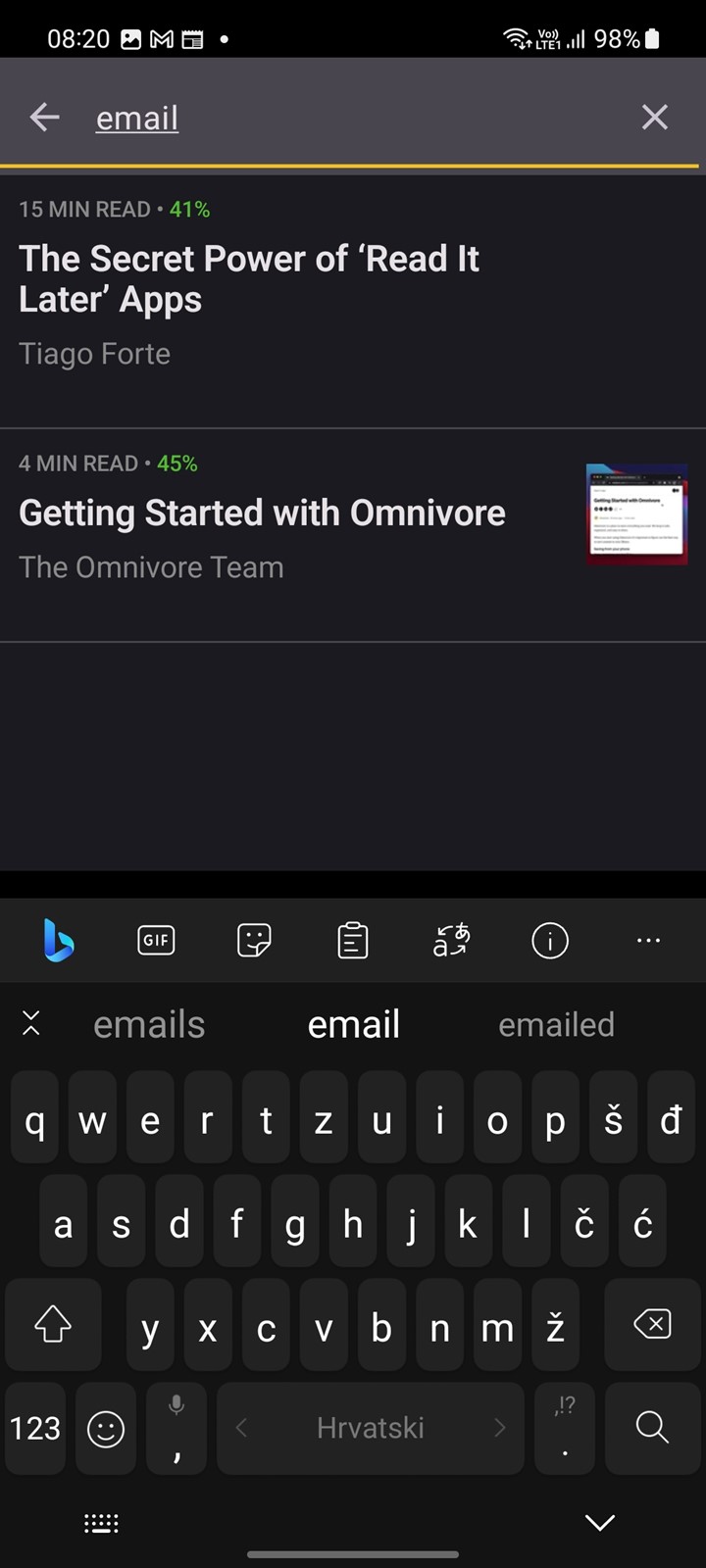Tap the search field containing email
This screenshot has height=1568, width=706.
click(x=353, y=118)
